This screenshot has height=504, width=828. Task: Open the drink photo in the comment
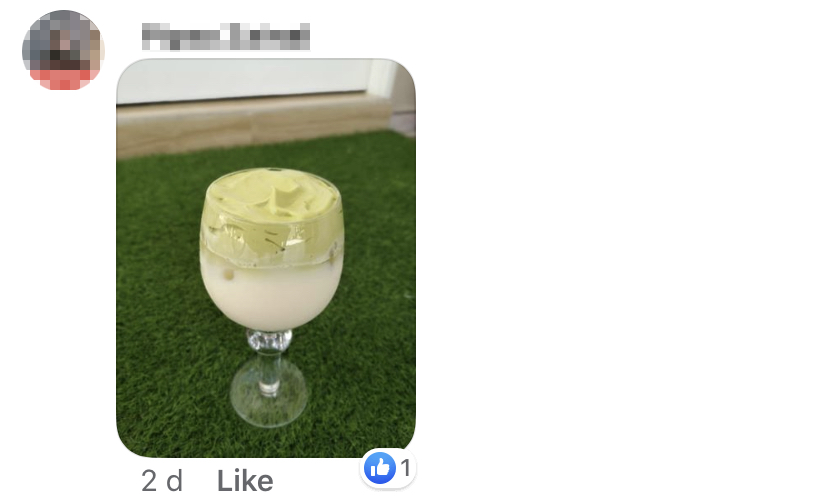point(266,258)
